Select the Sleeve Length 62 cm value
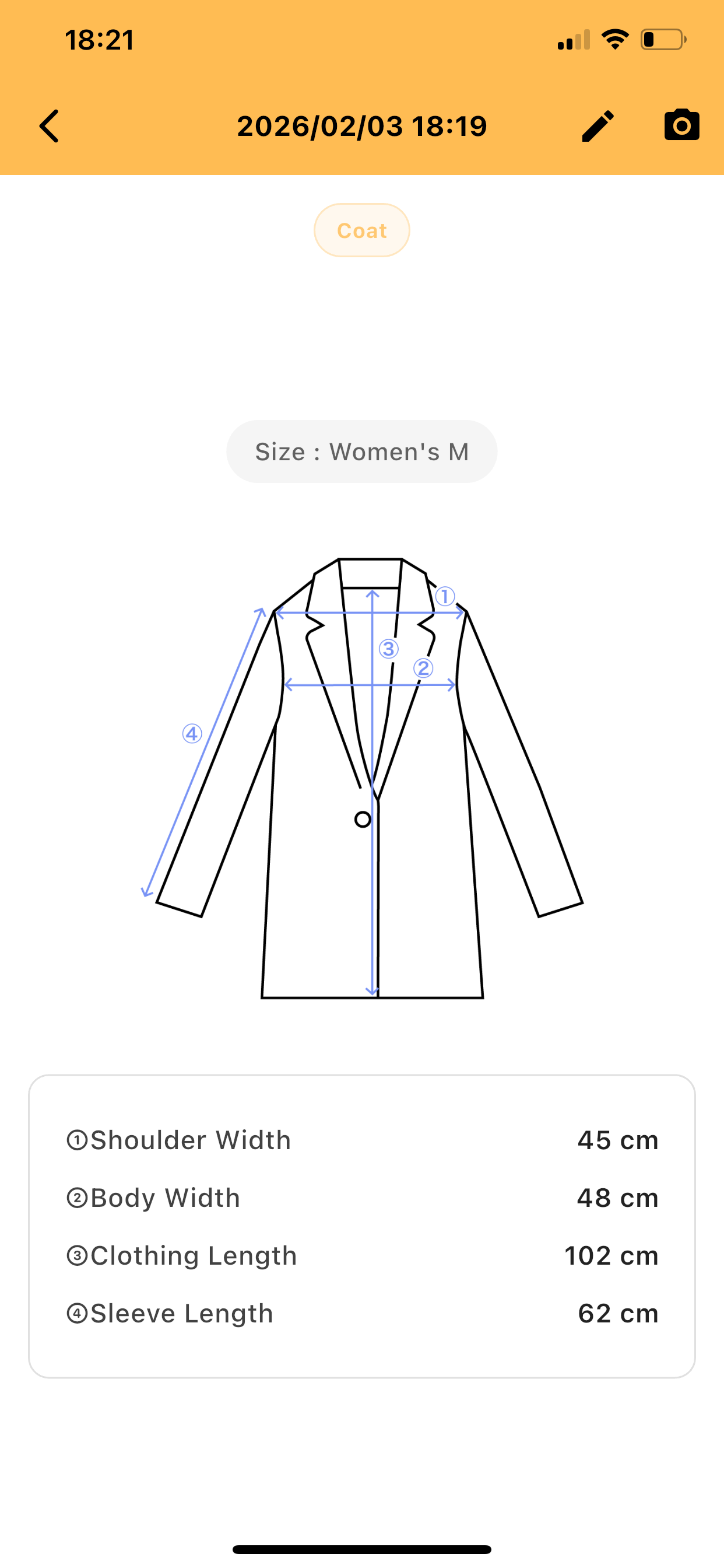The height and width of the screenshot is (1568, 724). click(617, 1313)
